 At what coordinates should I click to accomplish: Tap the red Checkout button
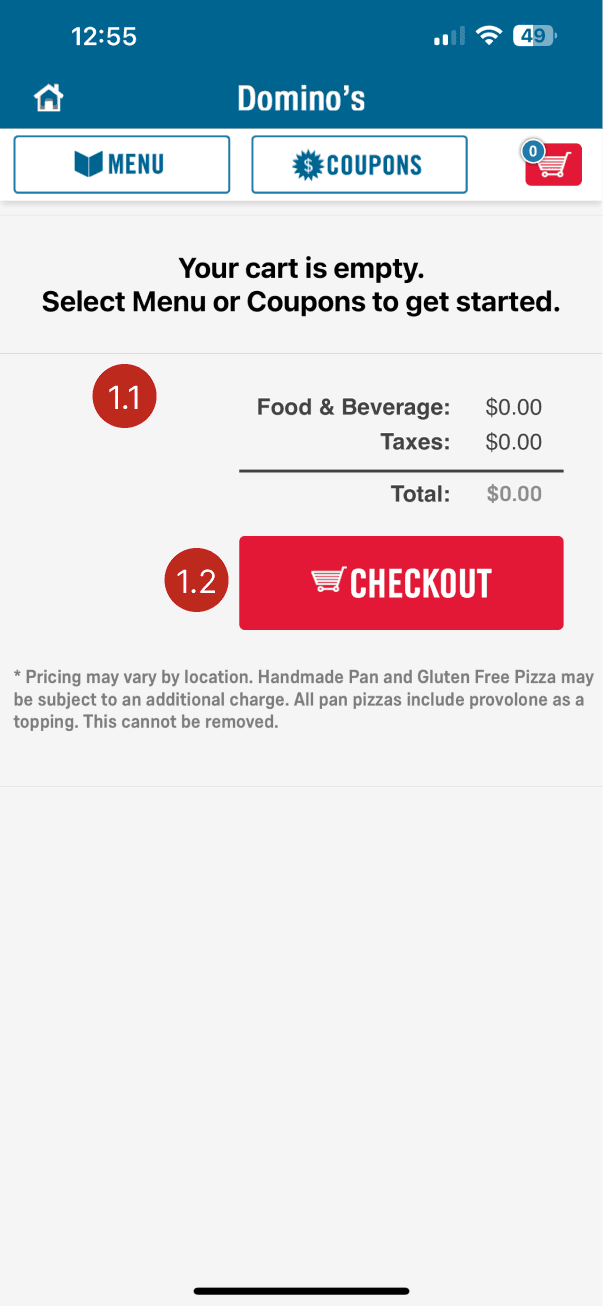click(401, 583)
